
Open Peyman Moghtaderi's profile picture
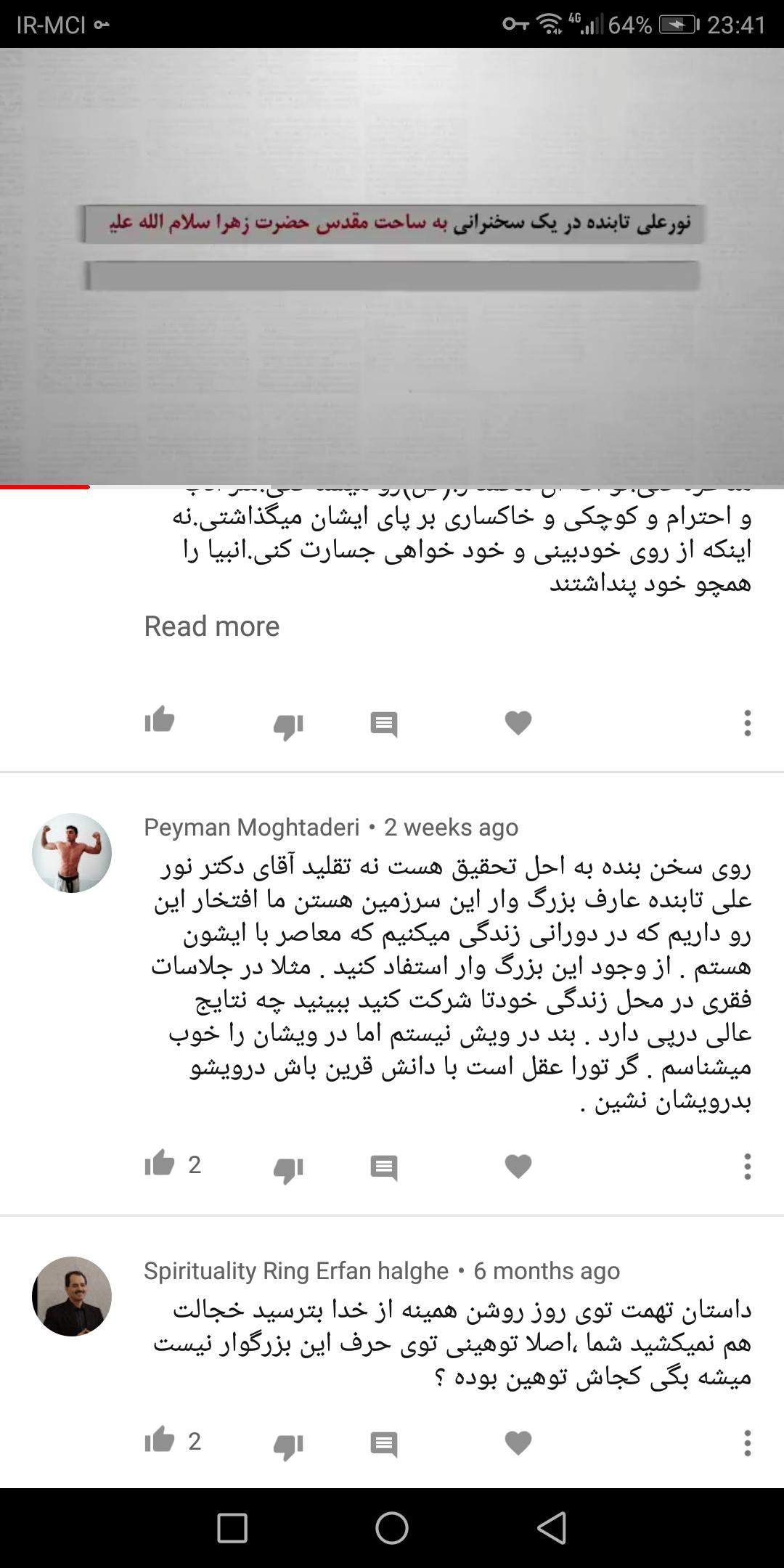coord(72,853)
